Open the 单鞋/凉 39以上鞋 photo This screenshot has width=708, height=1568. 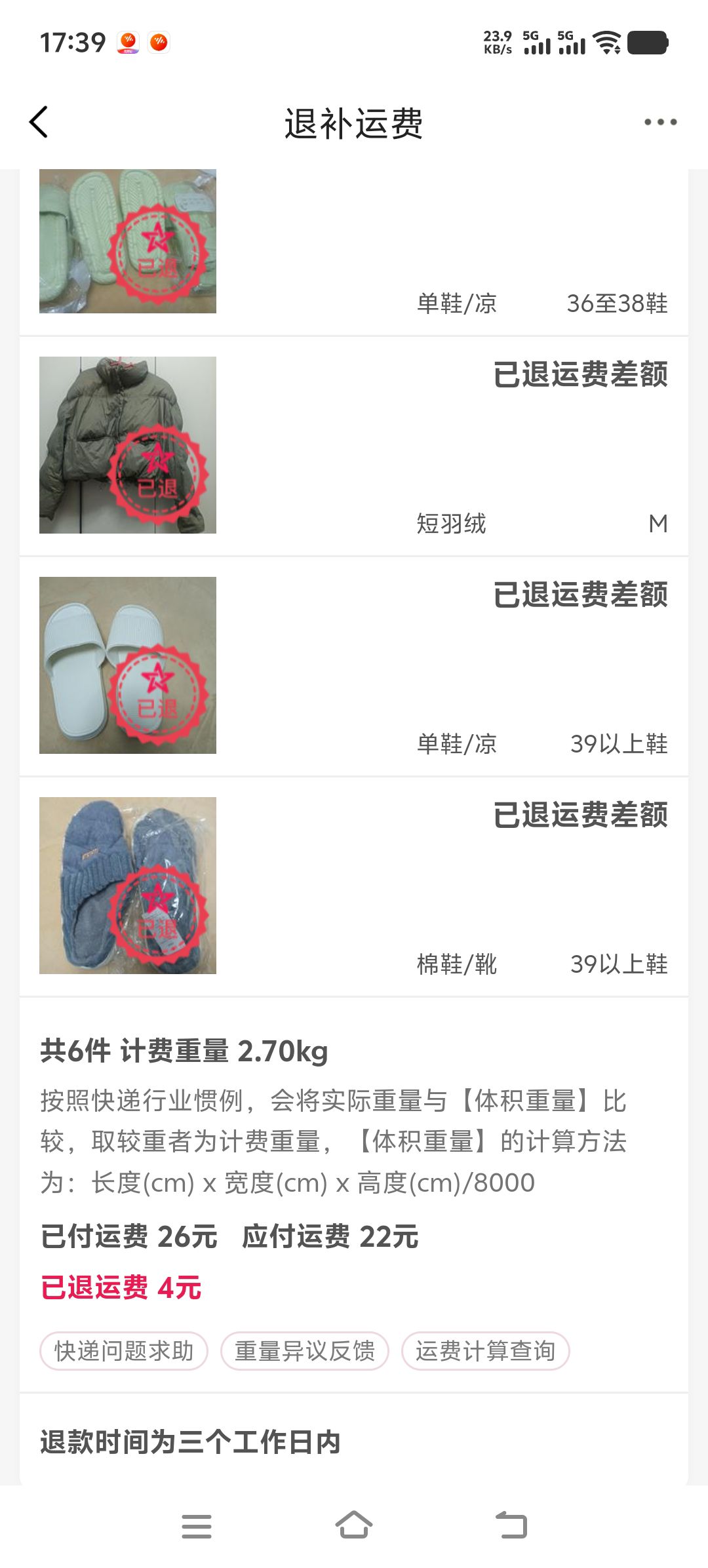point(128,665)
